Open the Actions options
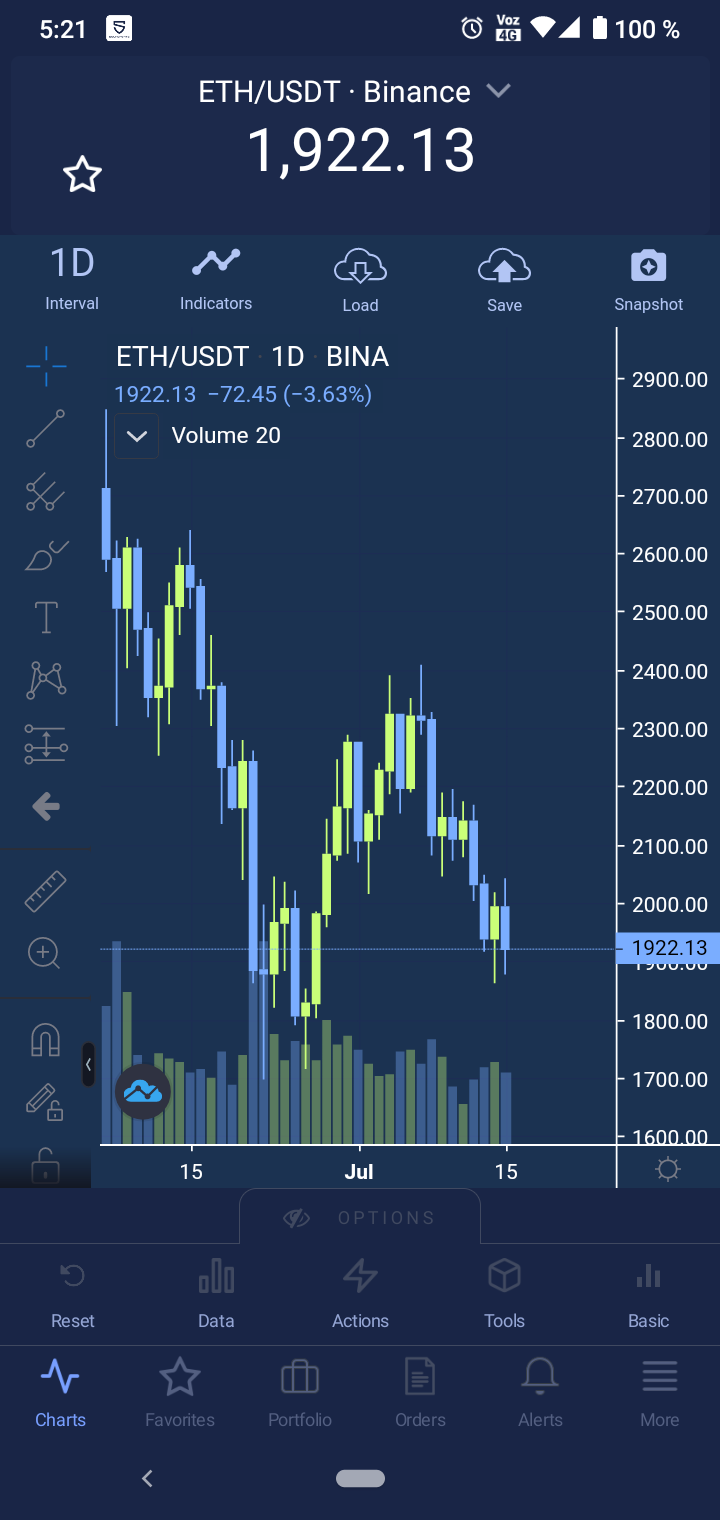The image size is (720, 1520). [360, 1294]
